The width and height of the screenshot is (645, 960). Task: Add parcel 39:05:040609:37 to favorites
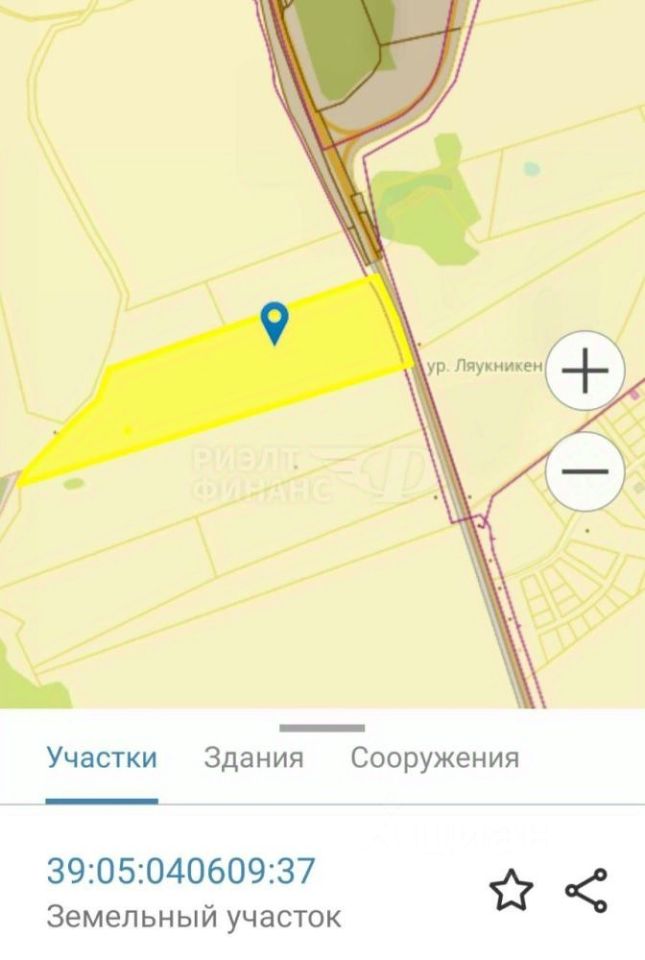[511, 889]
